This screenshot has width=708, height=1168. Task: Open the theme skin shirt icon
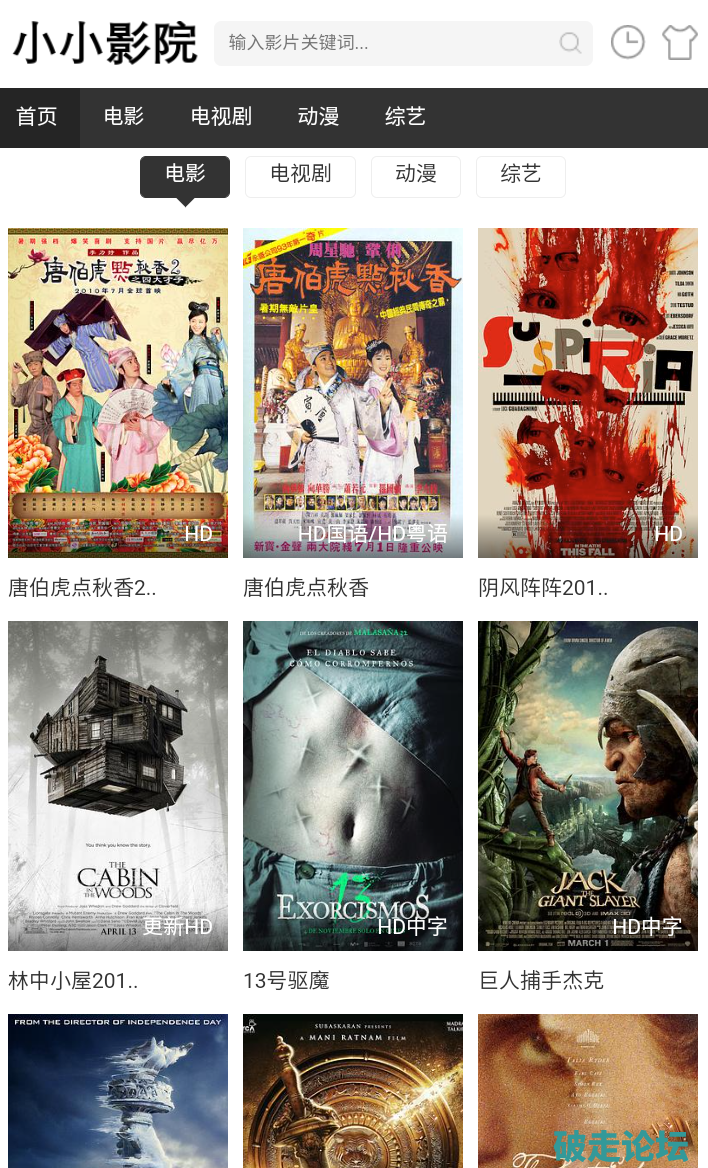point(680,42)
